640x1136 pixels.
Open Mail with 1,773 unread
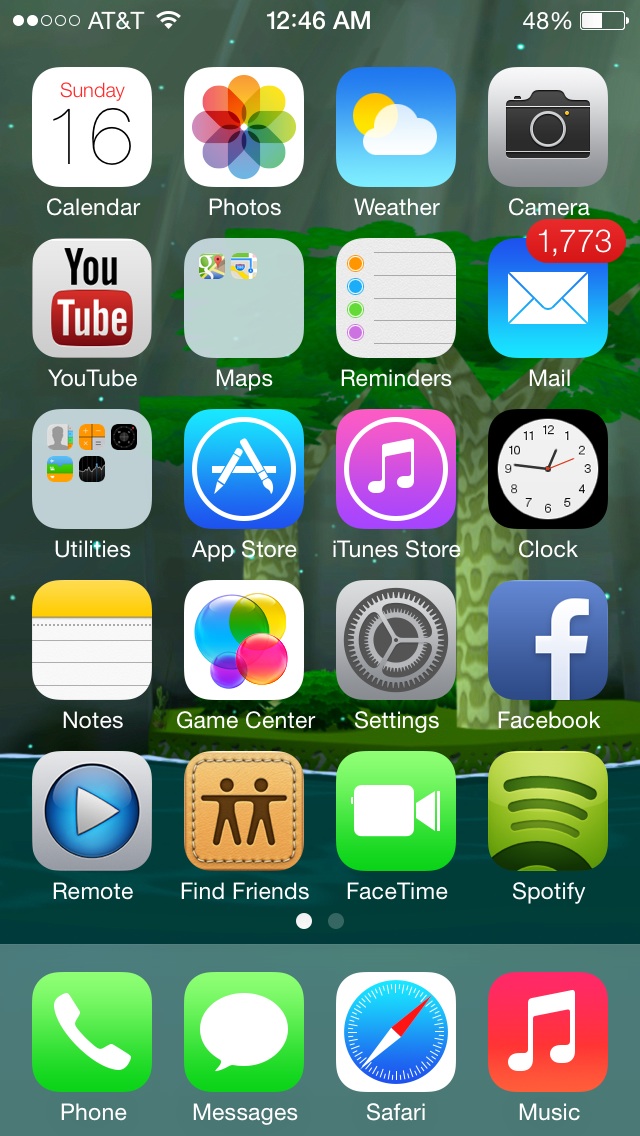coord(548,298)
